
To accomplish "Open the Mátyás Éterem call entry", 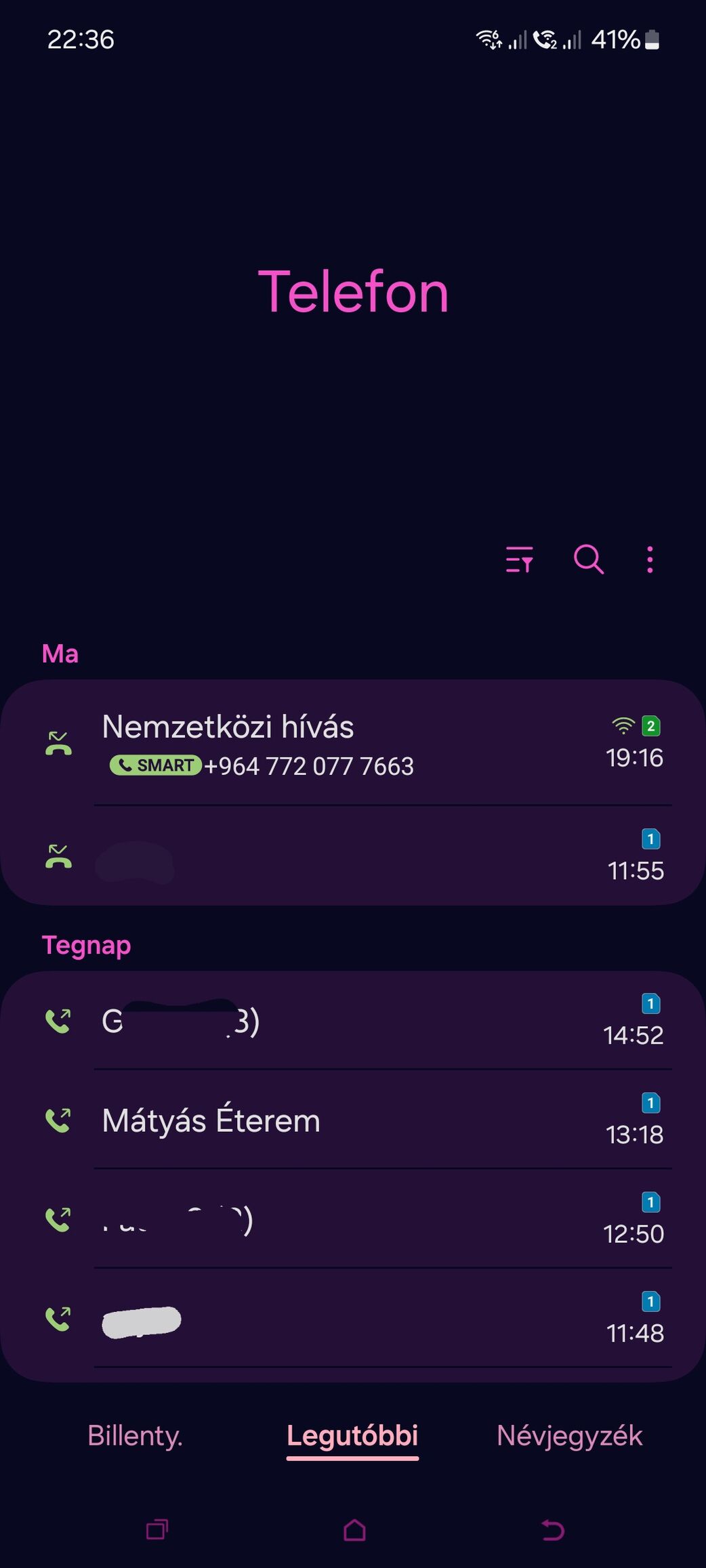I will 353,1120.
